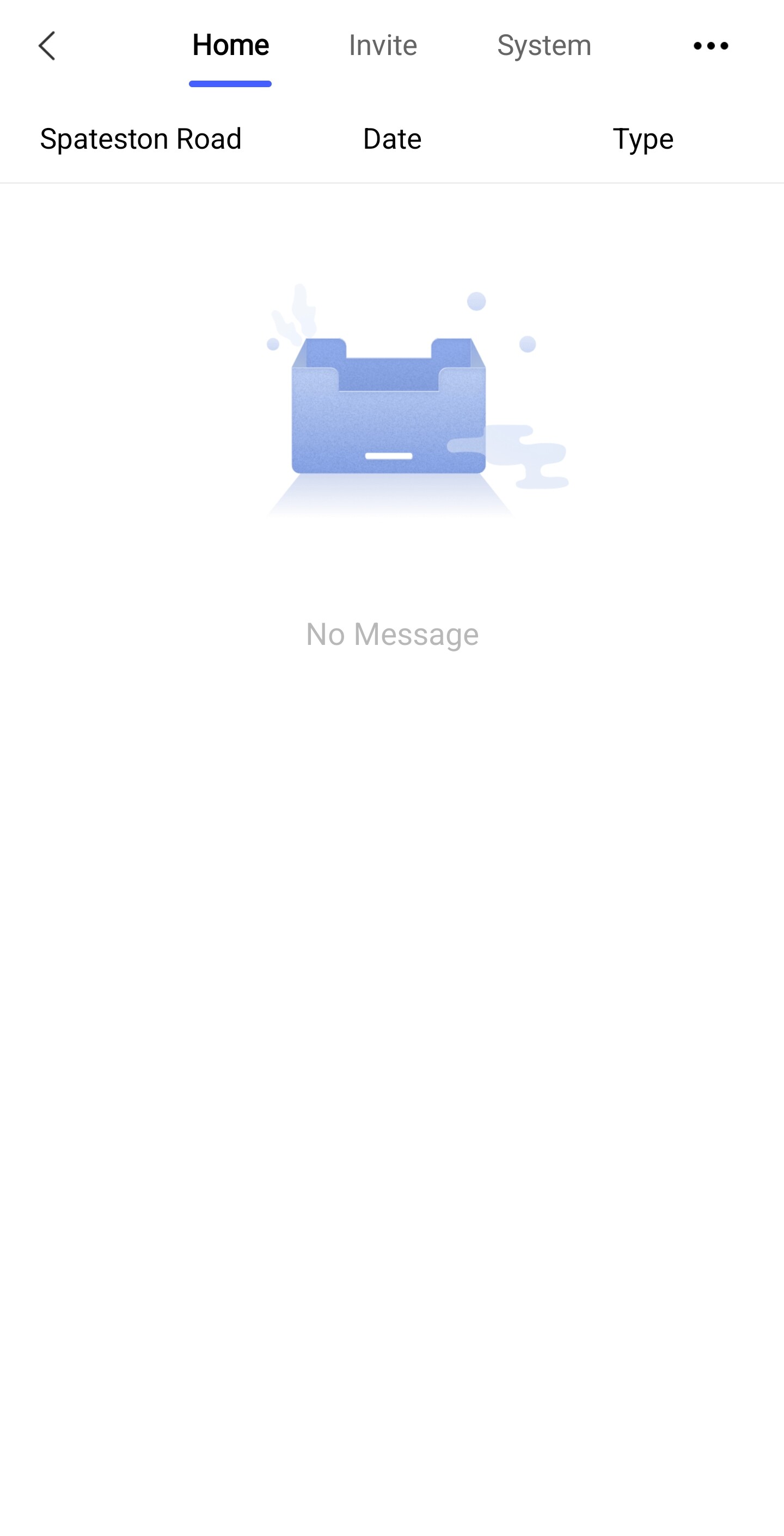Image resolution: width=784 pixels, height=1536 pixels.
Task: Open the Type filter
Action: (x=642, y=139)
